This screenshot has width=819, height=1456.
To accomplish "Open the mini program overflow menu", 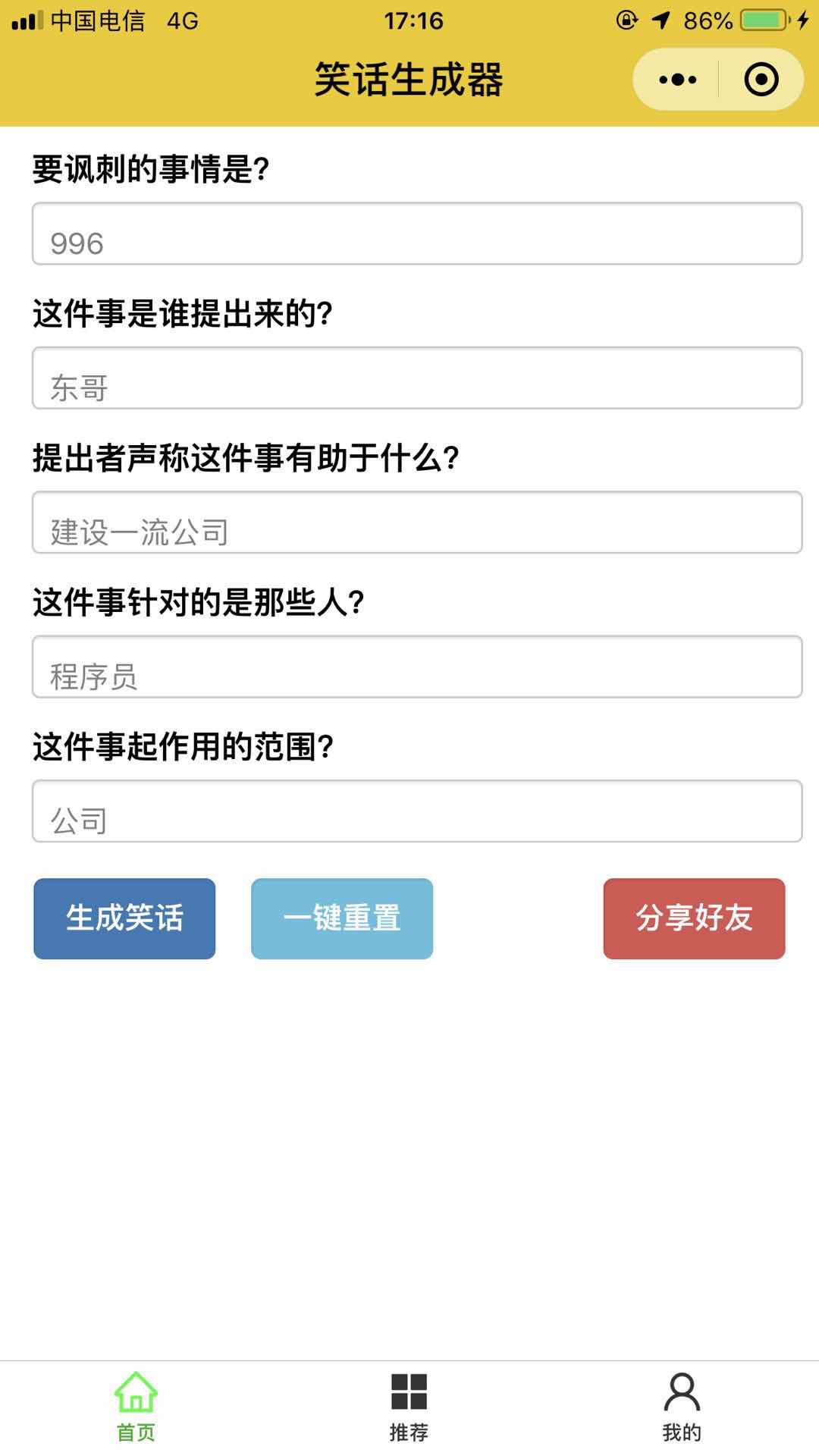I will [677, 80].
